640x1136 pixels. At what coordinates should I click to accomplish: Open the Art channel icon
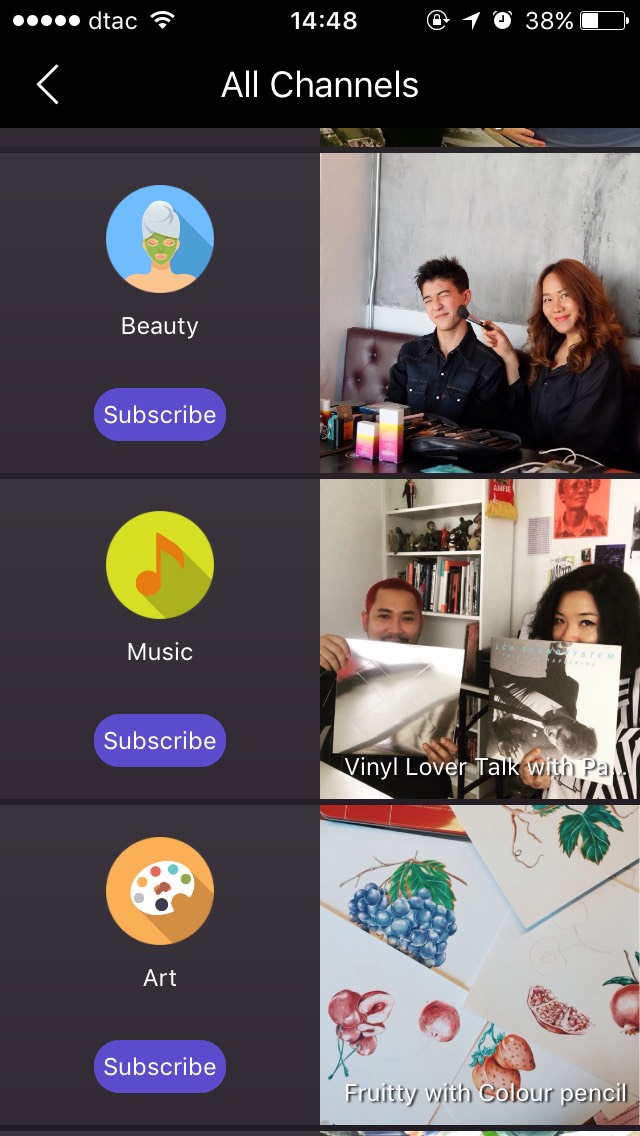pyautogui.click(x=160, y=891)
